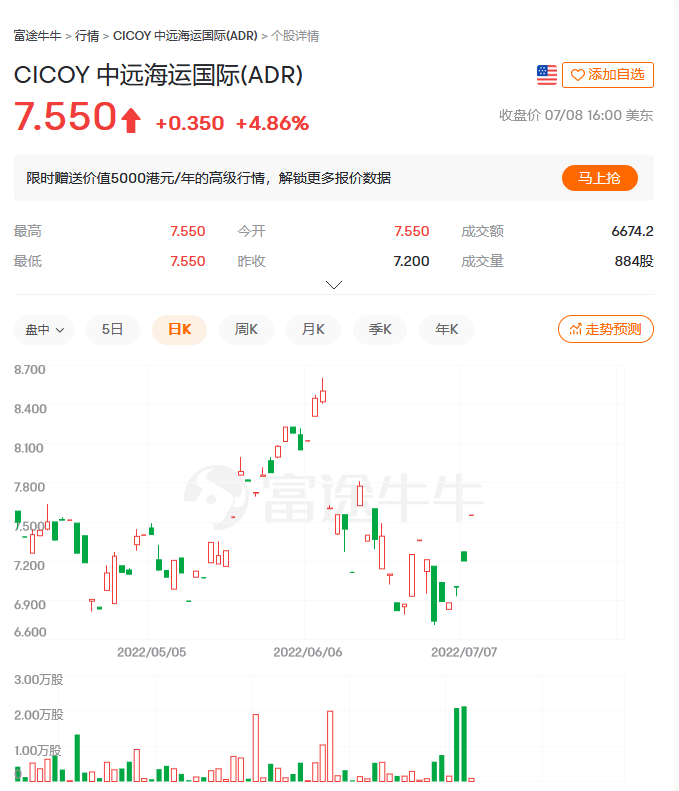The width and height of the screenshot is (679, 791).
Task: Add the stock via 添加自选
Action: tap(607, 75)
